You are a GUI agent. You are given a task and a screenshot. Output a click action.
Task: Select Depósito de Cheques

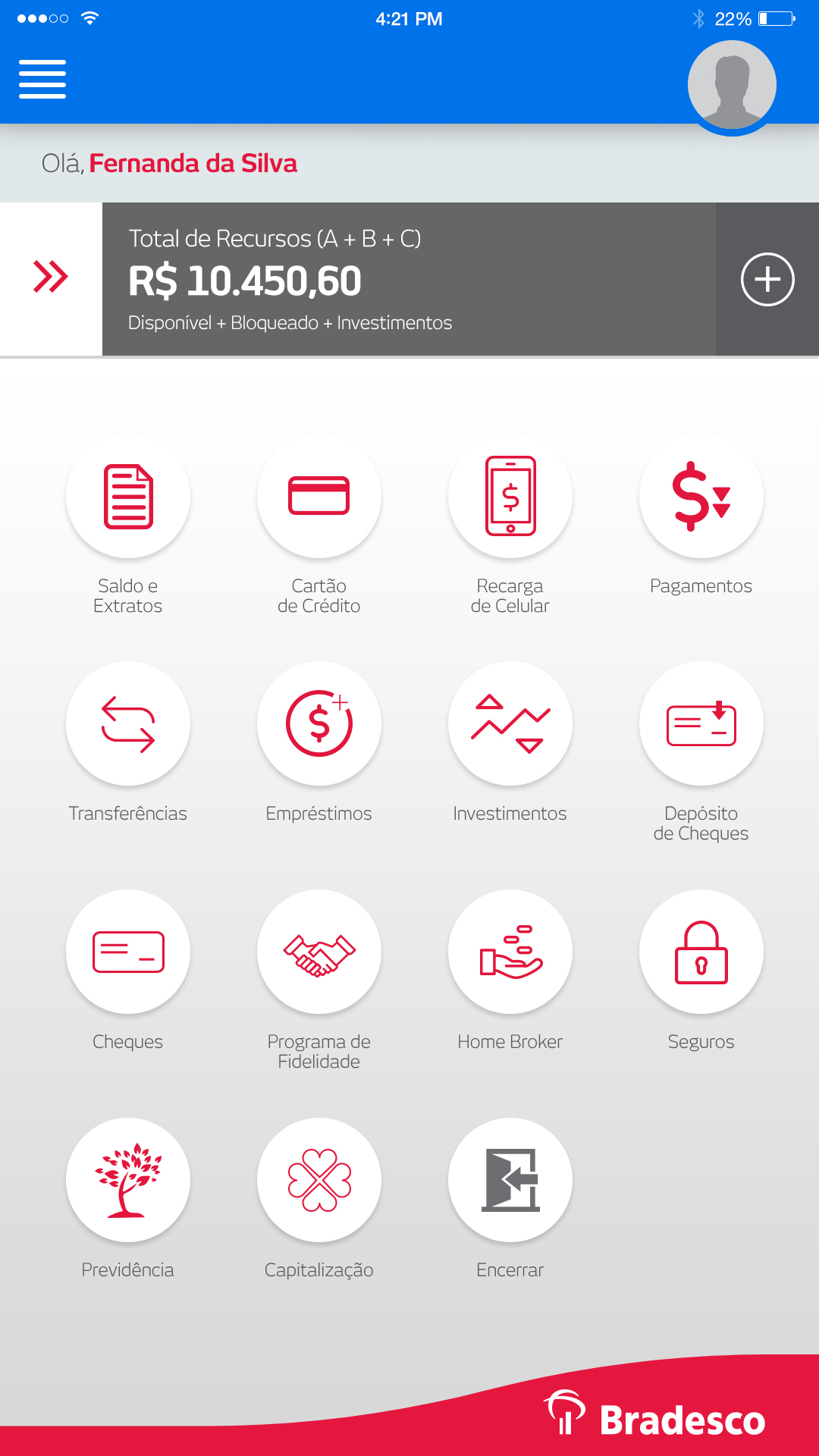(x=701, y=724)
